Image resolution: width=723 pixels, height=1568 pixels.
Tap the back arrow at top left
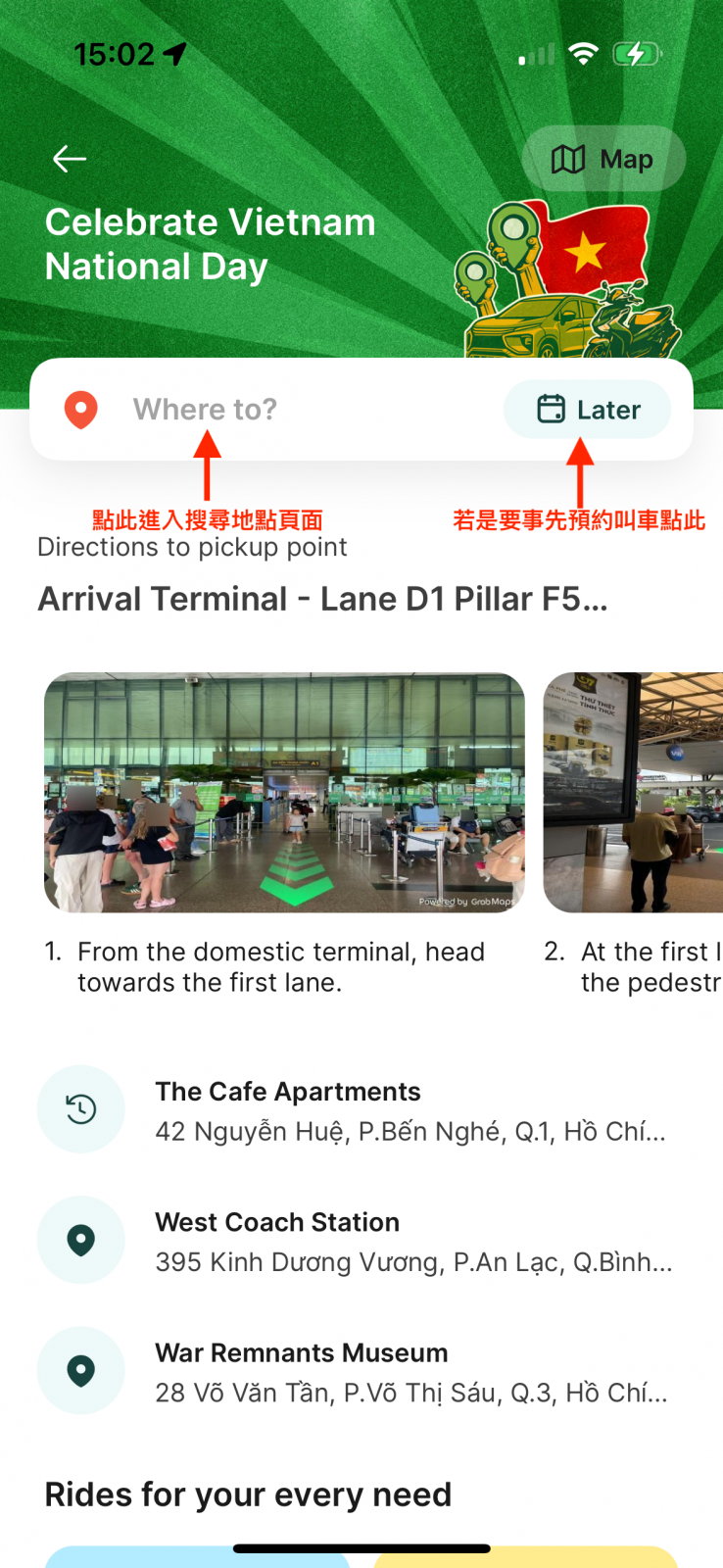(x=69, y=159)
